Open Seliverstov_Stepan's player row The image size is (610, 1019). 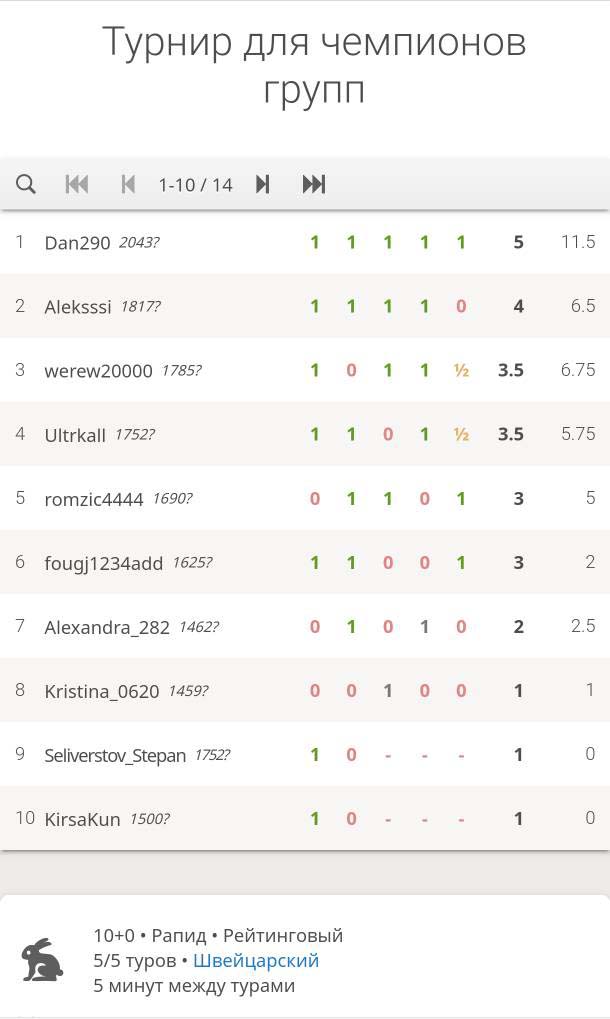tap(305, 755)
